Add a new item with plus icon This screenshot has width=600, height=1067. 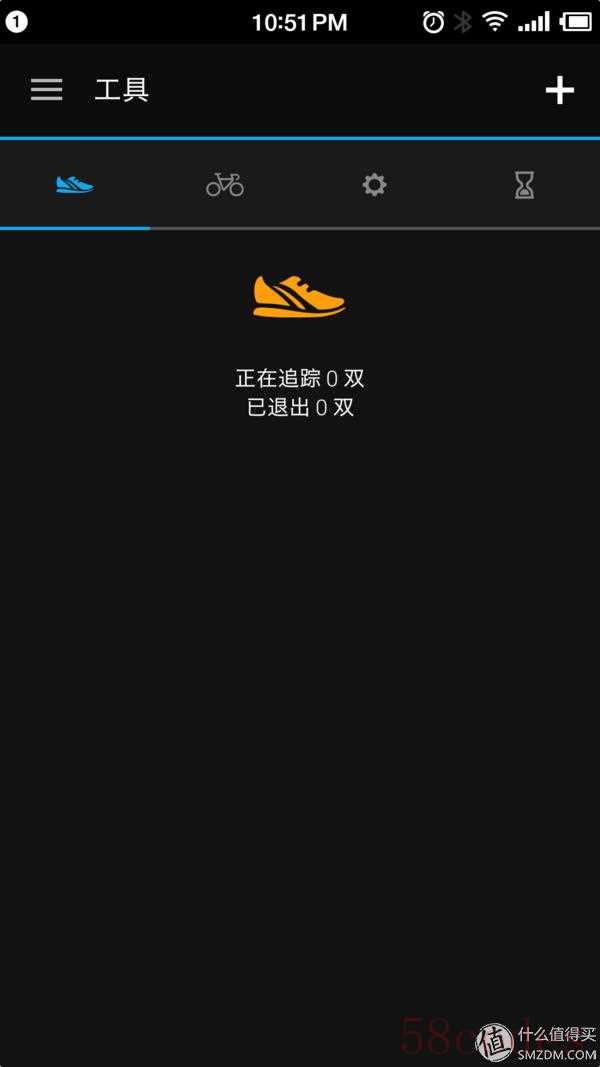[559, 91]
